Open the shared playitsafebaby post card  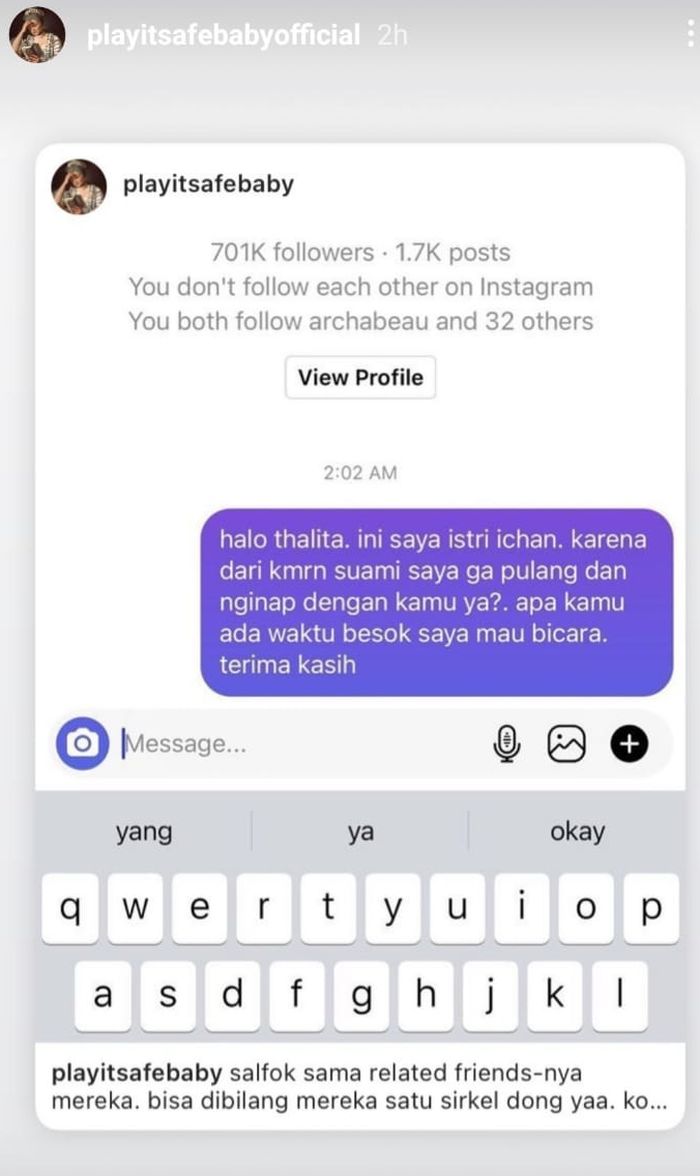point(360,636)
